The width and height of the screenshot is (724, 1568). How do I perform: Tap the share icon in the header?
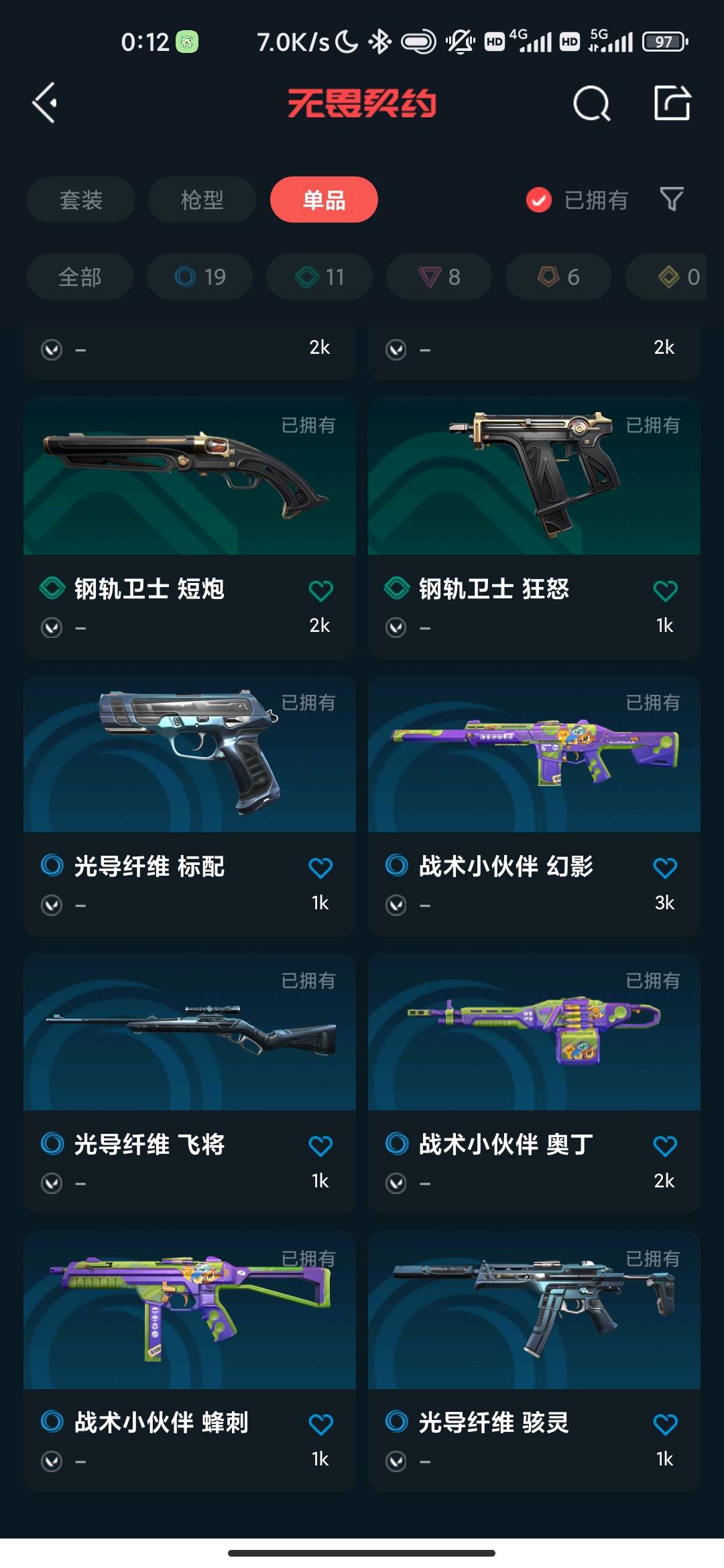672,103
